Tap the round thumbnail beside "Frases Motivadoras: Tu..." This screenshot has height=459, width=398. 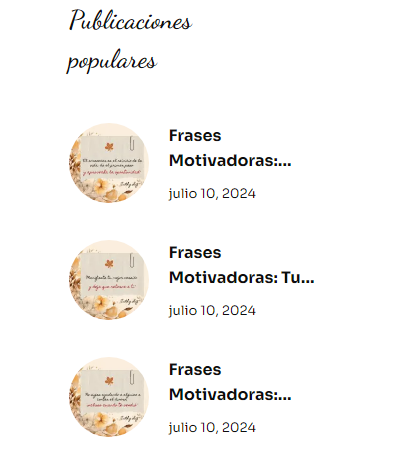click(x=109, y=280)
